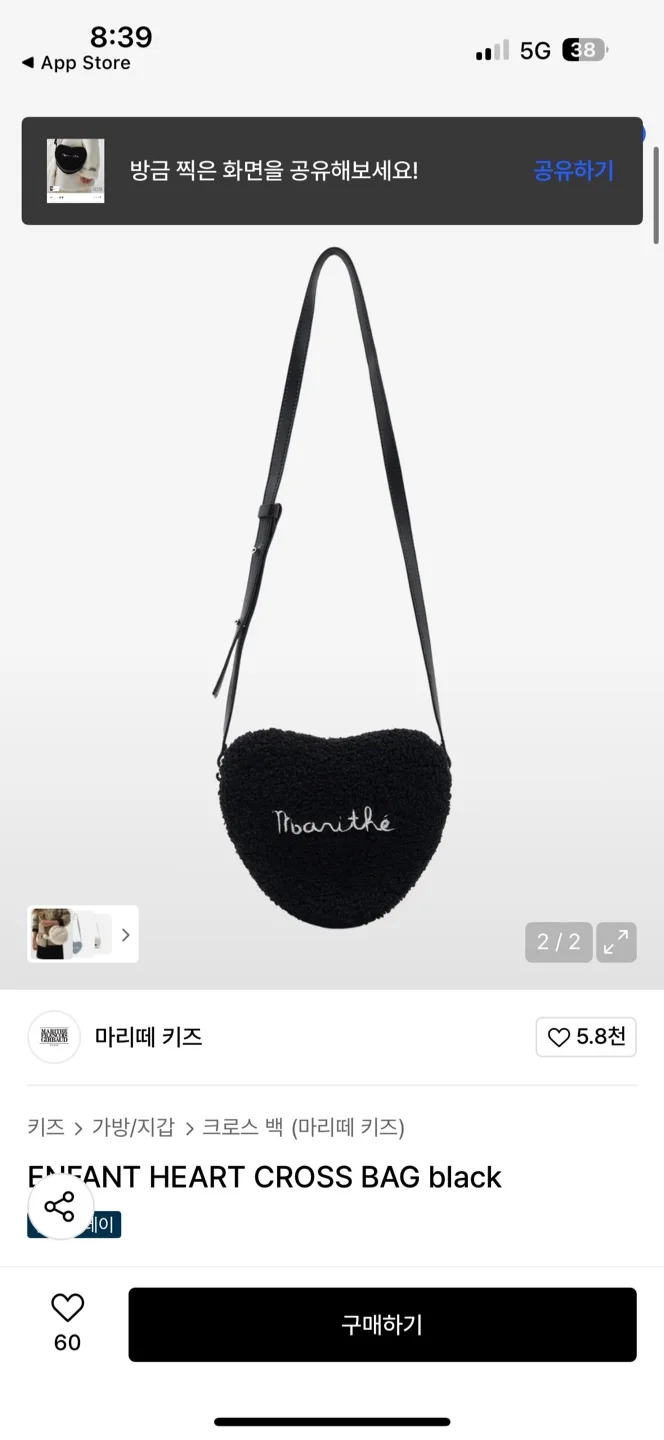Go to the 가방/지갑 category
This screenshot has height=1440, width=664.
click(x=133, y=1127)
